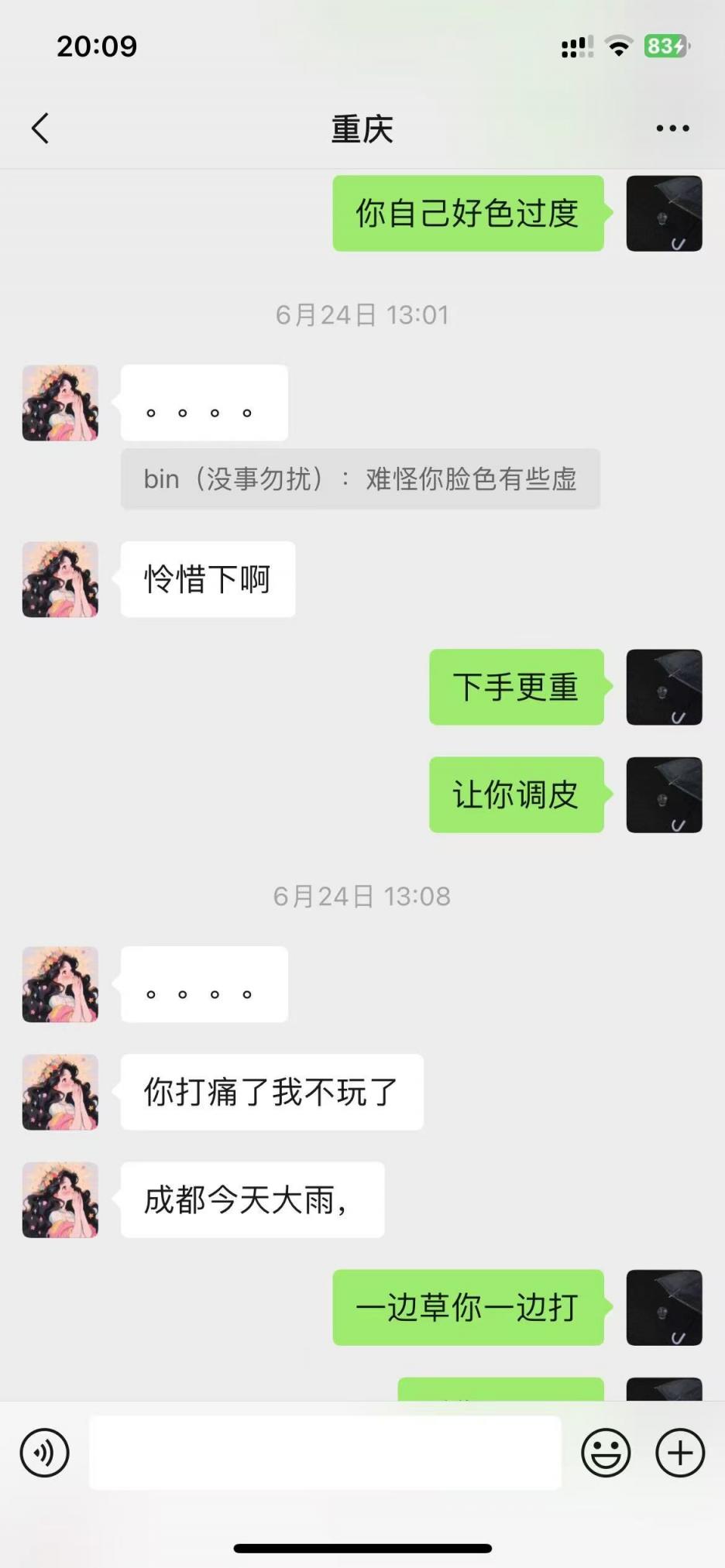Focus the message text field
Image resolution: width=725 pixels, height=1568 pixels.
[x=325, y=1453]
